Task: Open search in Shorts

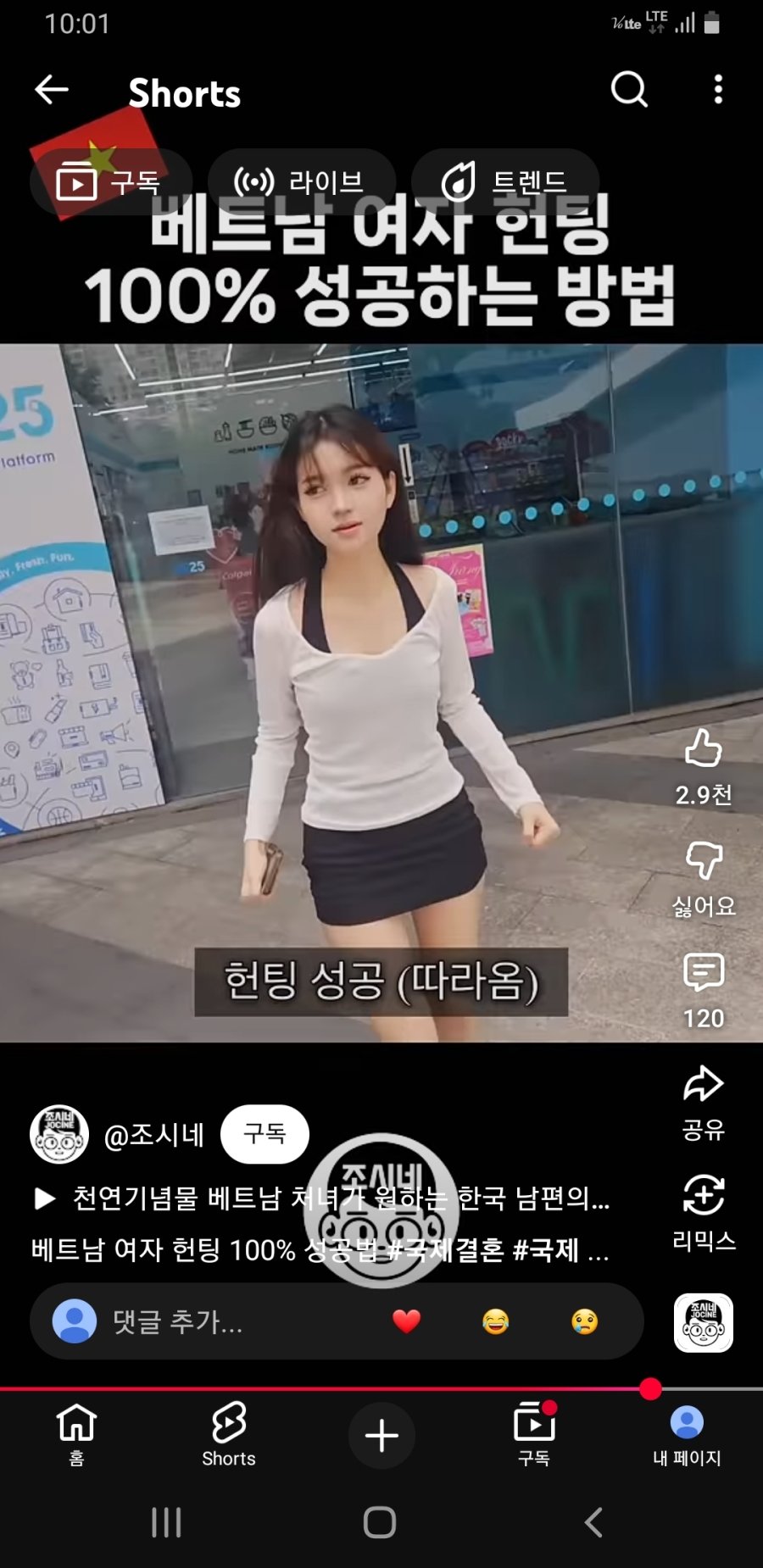Action: [627, 91]
